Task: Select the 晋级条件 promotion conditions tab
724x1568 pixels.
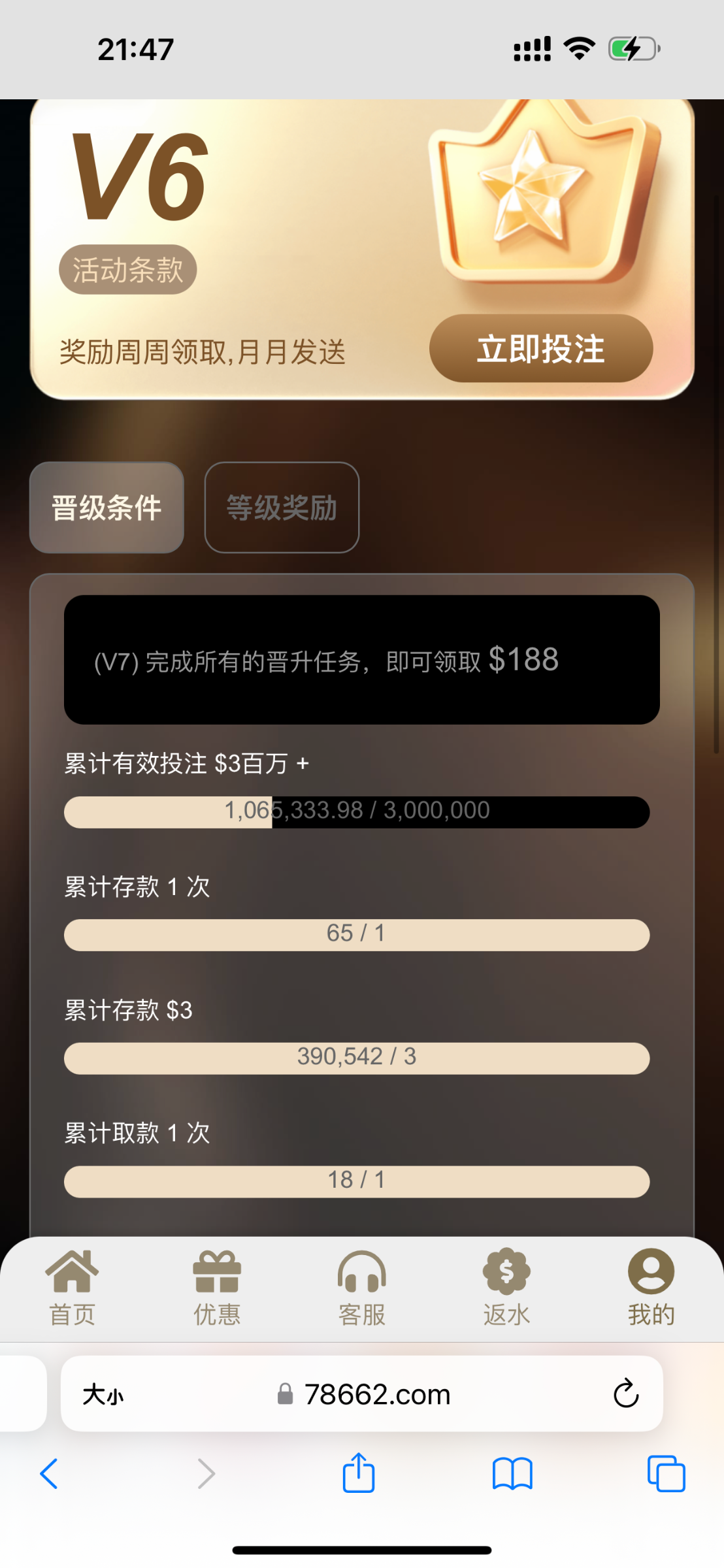Action: pyautogui.click(x=107, y=508)
